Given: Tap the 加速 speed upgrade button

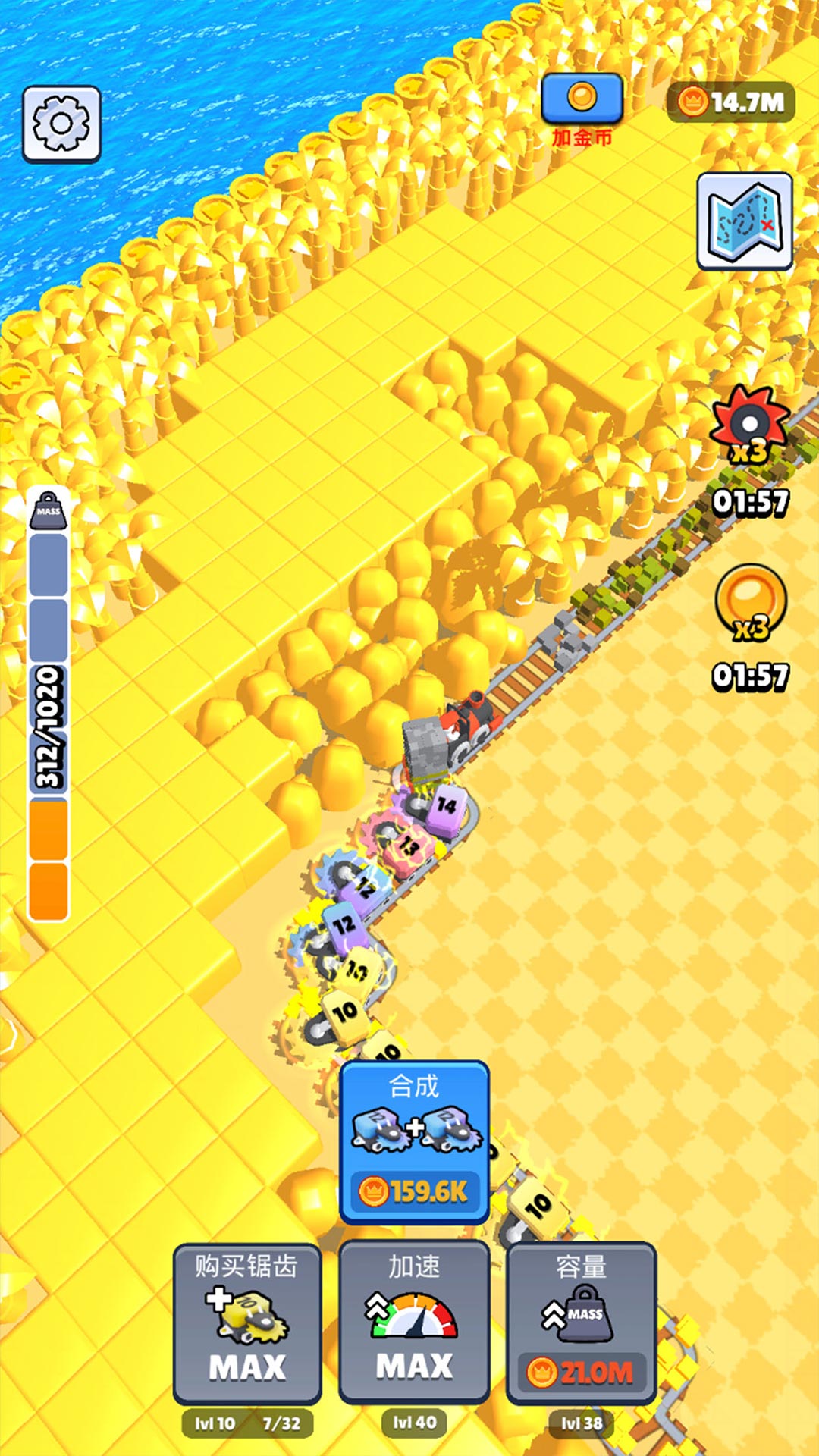Looking at the screenshot, I should (x=414, y=1323).
